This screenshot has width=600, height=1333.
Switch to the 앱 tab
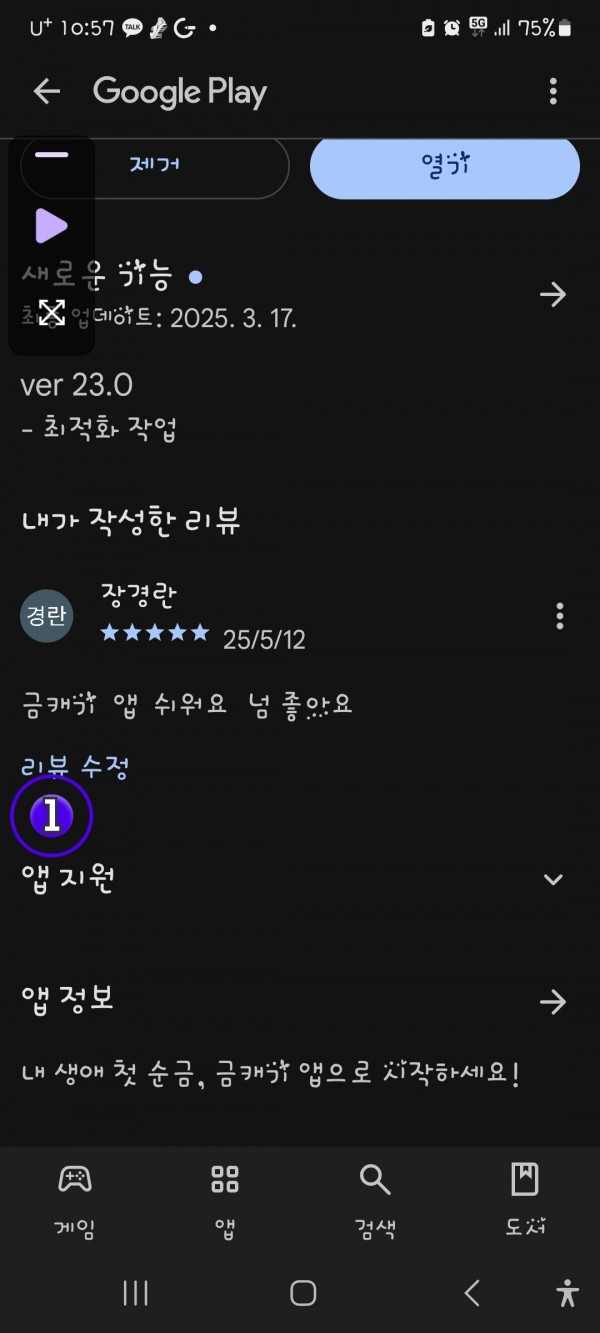point(225,1201)
